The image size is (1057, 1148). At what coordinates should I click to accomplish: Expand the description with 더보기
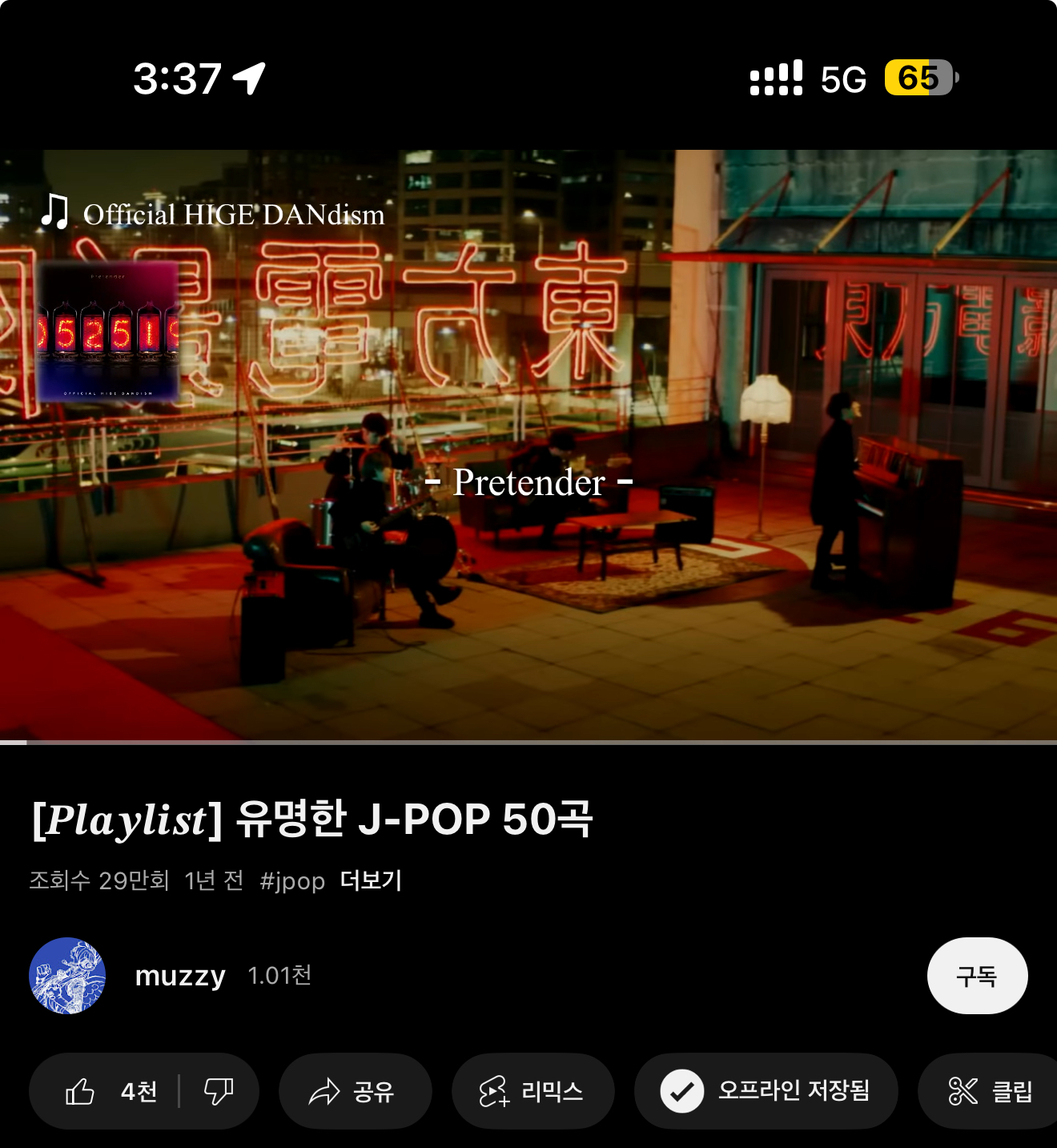(371, 880)
